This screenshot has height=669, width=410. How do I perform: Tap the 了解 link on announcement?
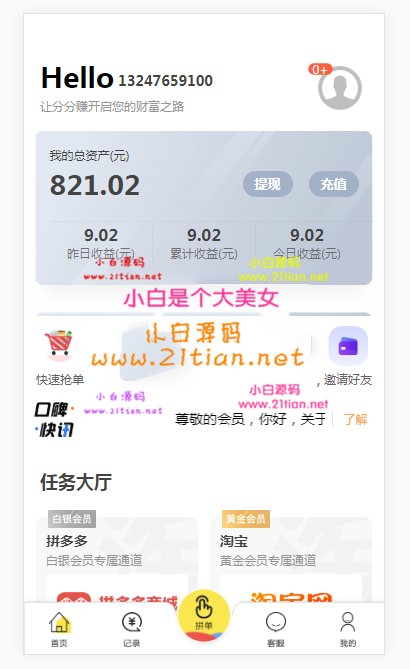(x=355, y=419)
